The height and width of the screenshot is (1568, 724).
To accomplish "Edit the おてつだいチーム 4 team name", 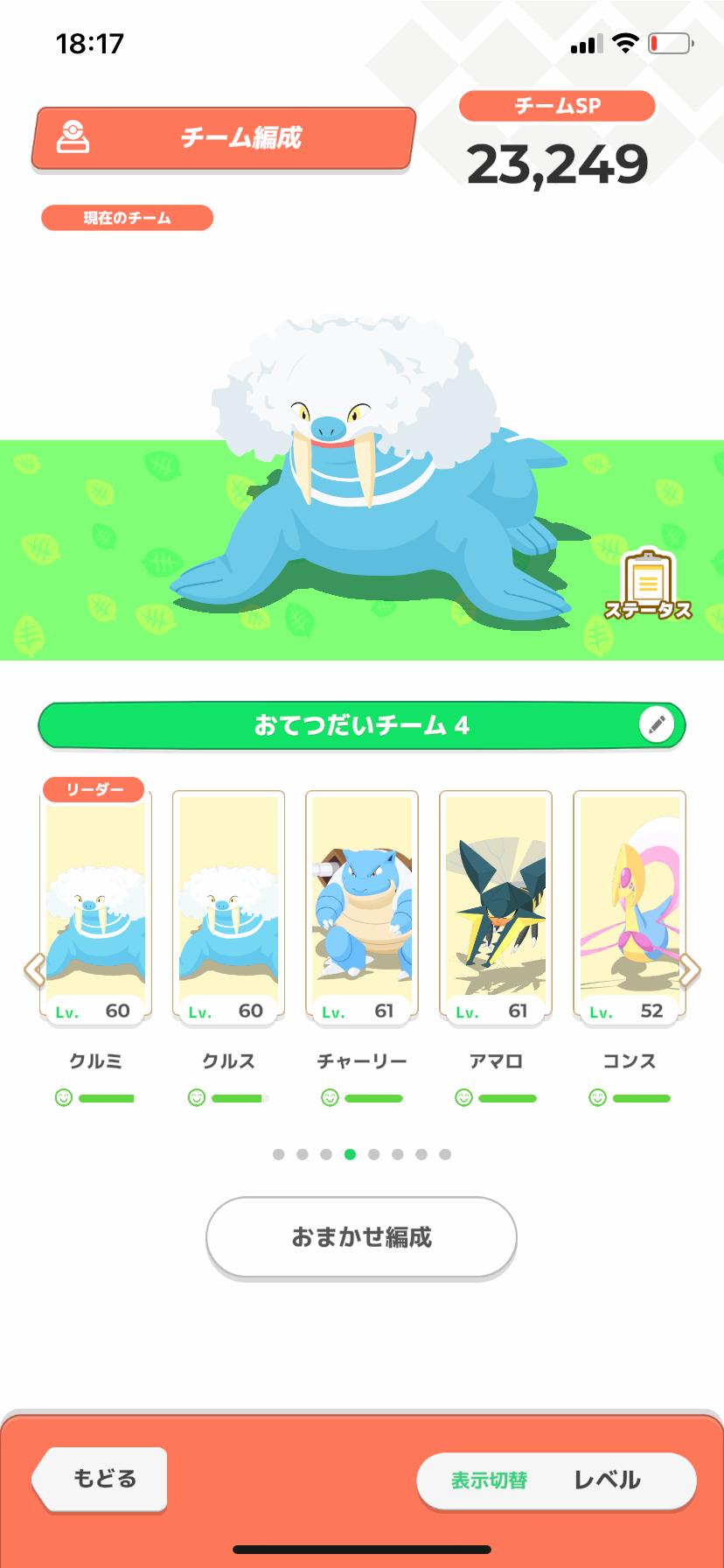I will click(x=657, y=724).
